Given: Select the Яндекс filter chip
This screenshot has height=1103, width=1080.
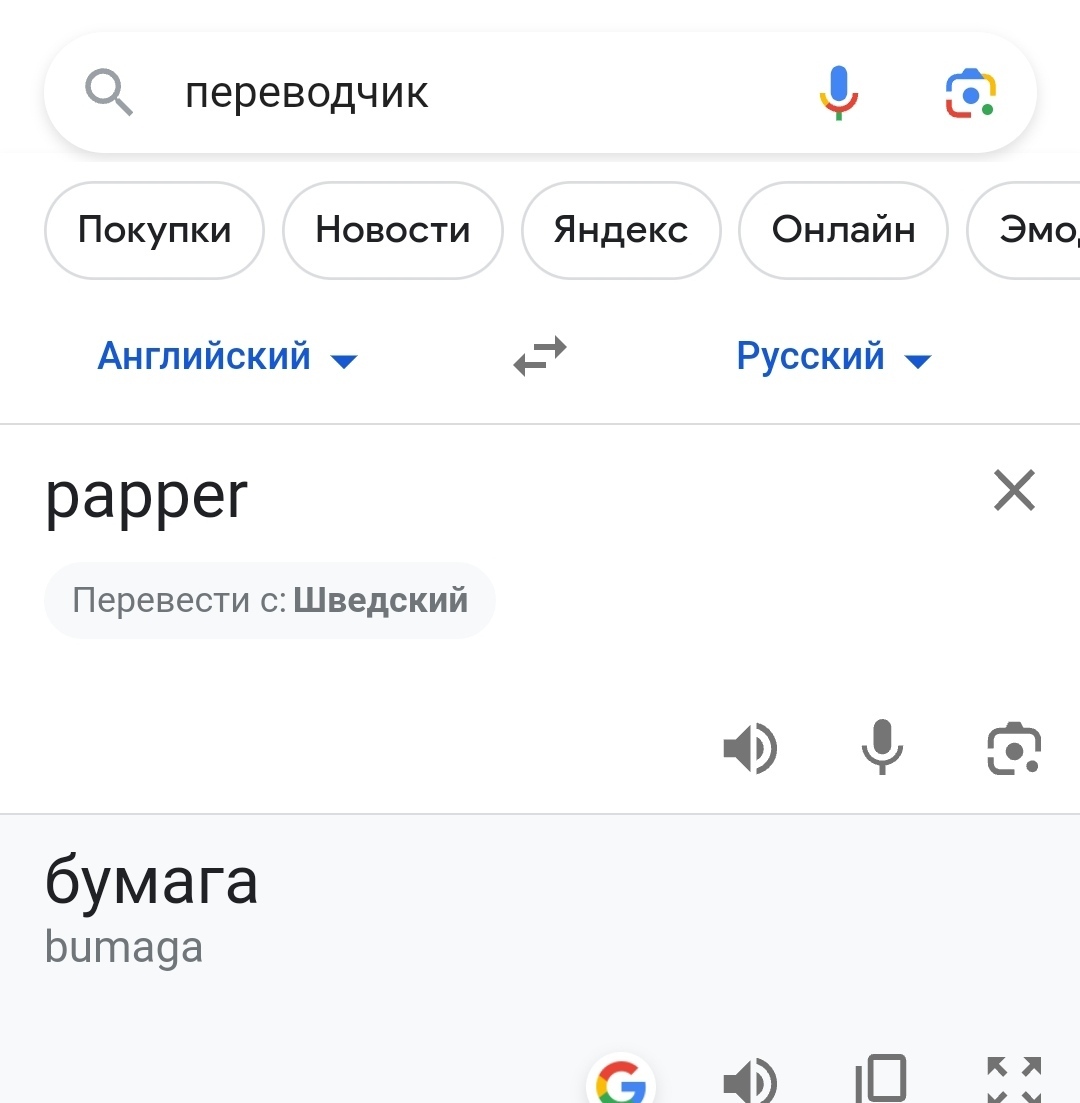Looking at the screenshot, I should 621,230.
